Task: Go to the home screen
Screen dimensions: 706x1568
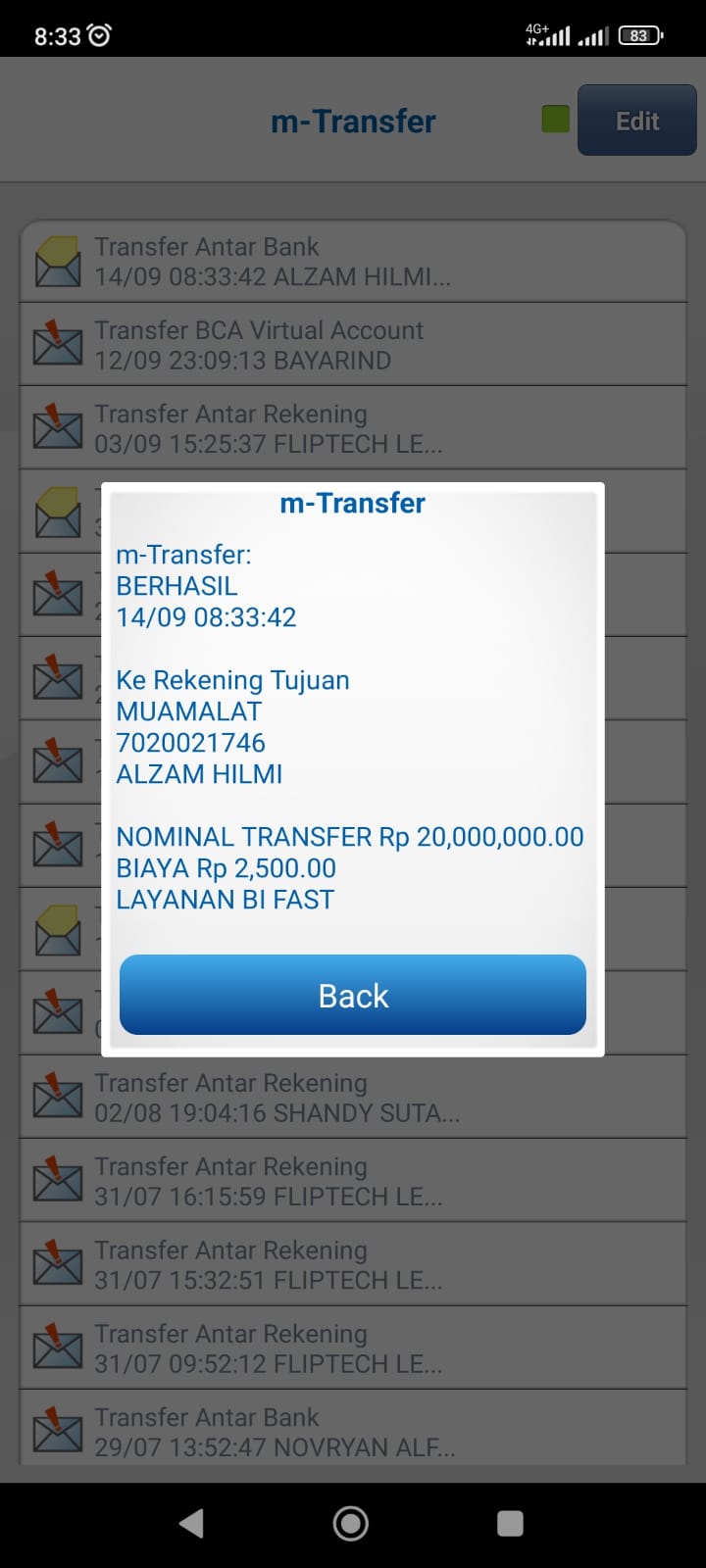Action: (x=351, y=1523)
